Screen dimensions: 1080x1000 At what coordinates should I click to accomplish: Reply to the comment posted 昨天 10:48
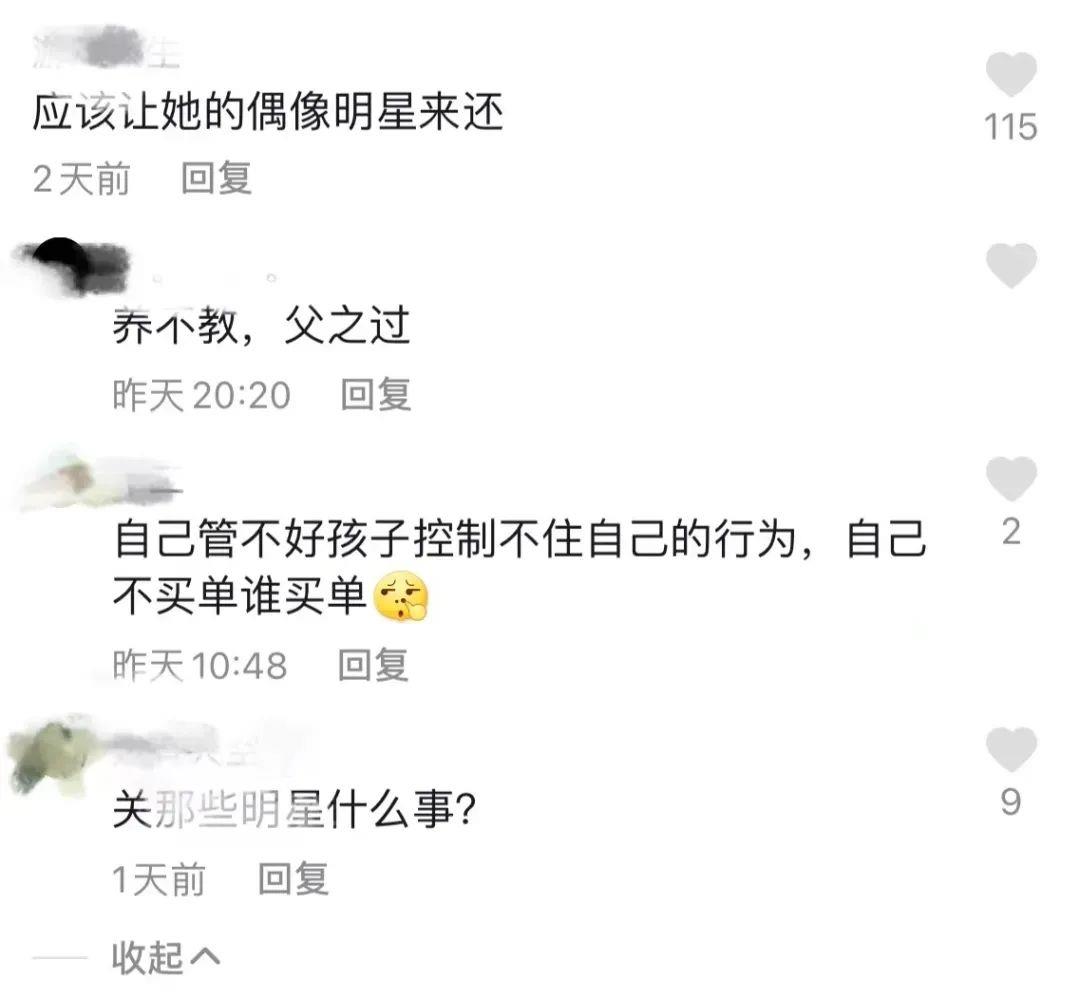[372, 665]
